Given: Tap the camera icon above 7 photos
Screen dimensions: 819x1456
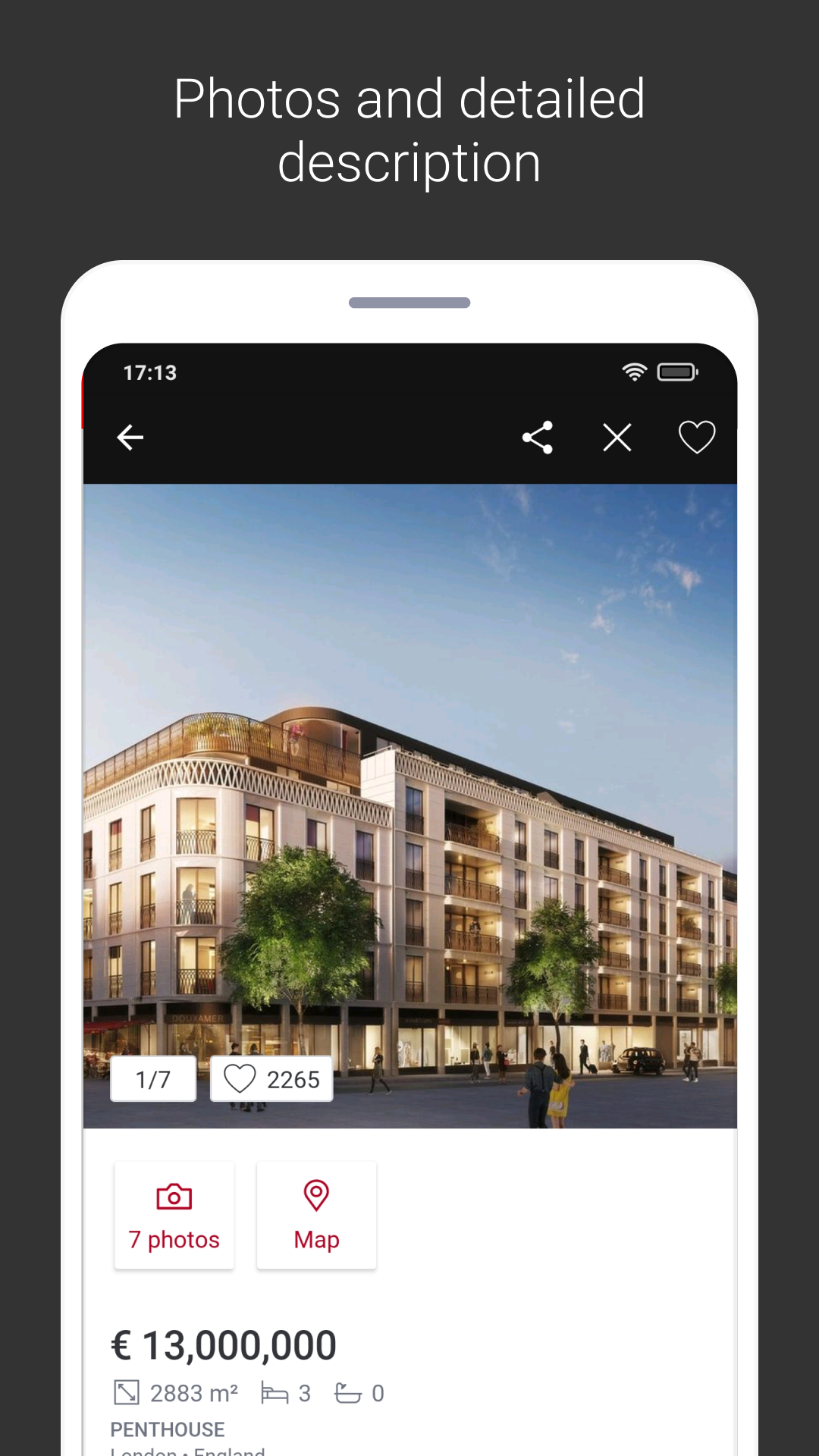Looking at the screenshot, I should (x=174, y=1196).
